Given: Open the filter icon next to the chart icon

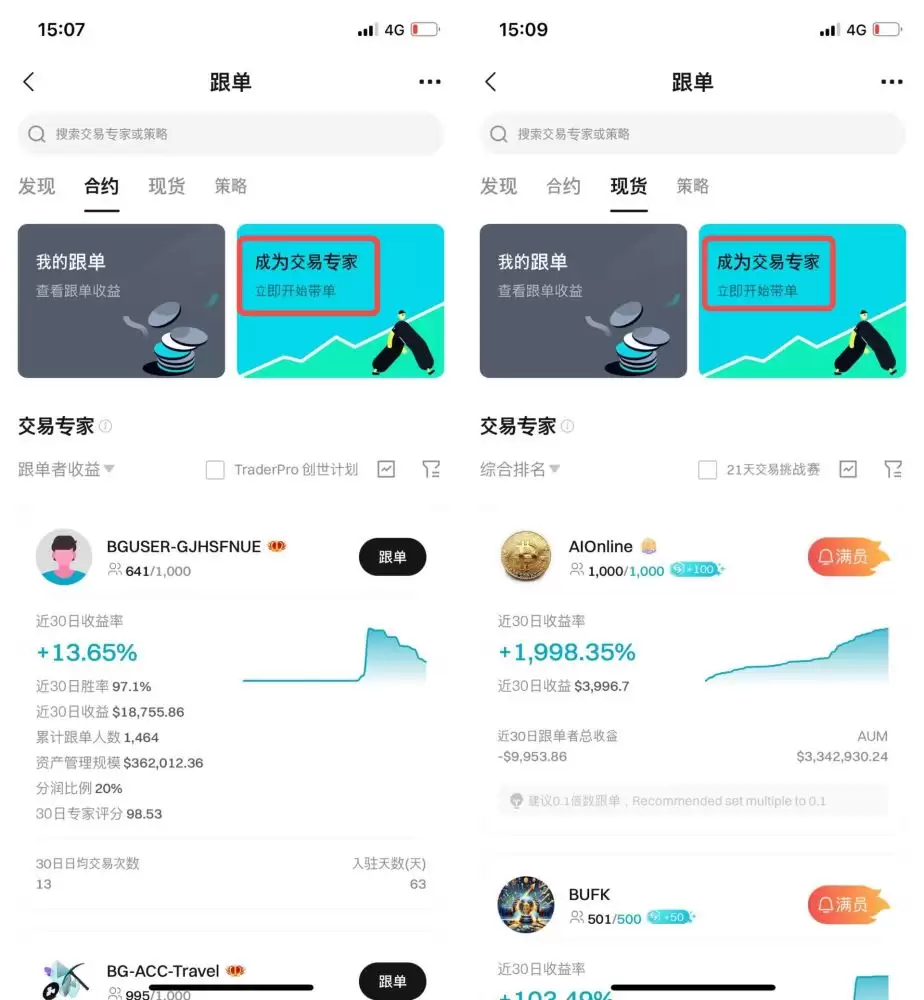Looking at the screenshot, I should (430, 469).
